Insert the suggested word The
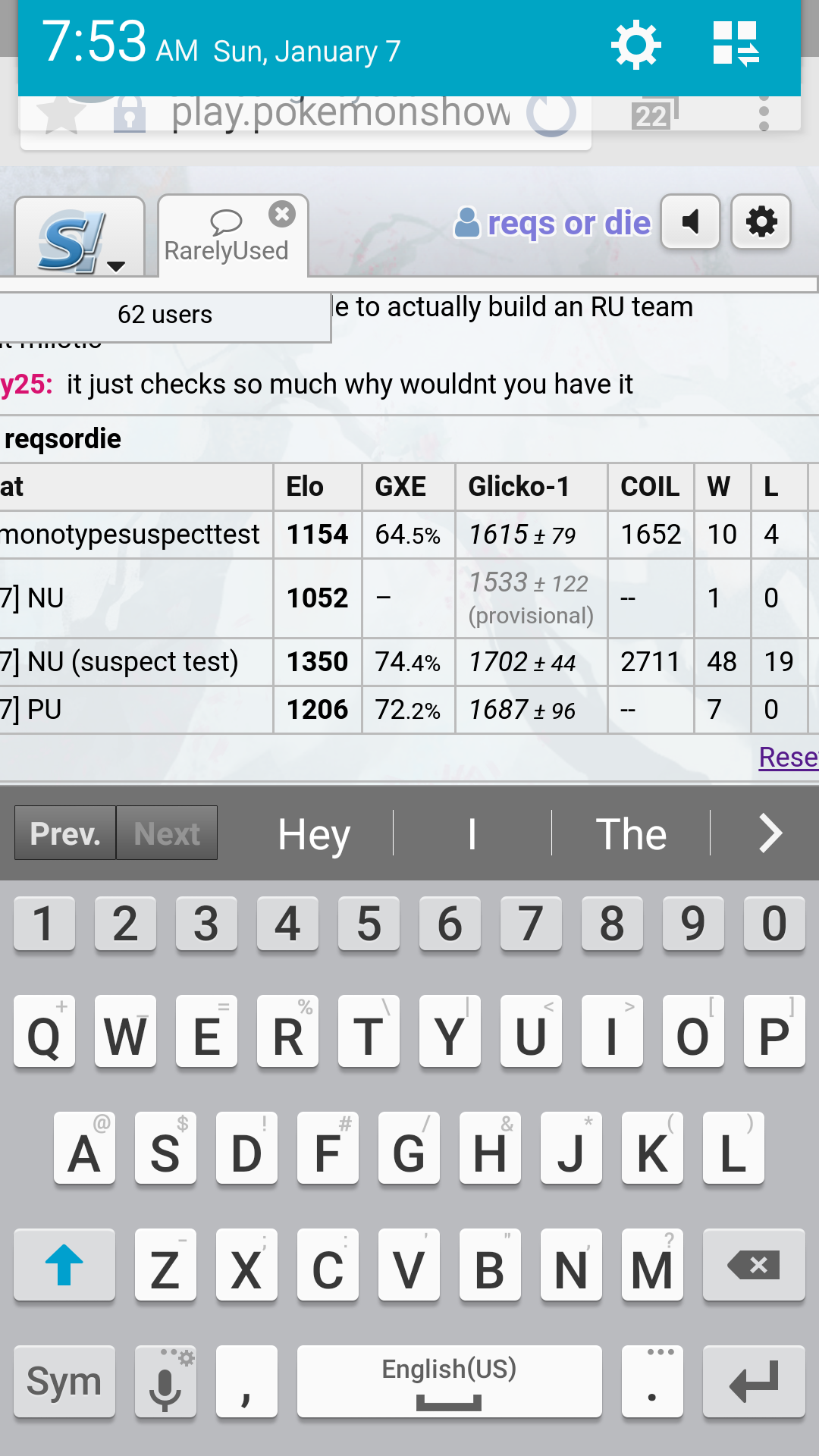 pos(631,834)
